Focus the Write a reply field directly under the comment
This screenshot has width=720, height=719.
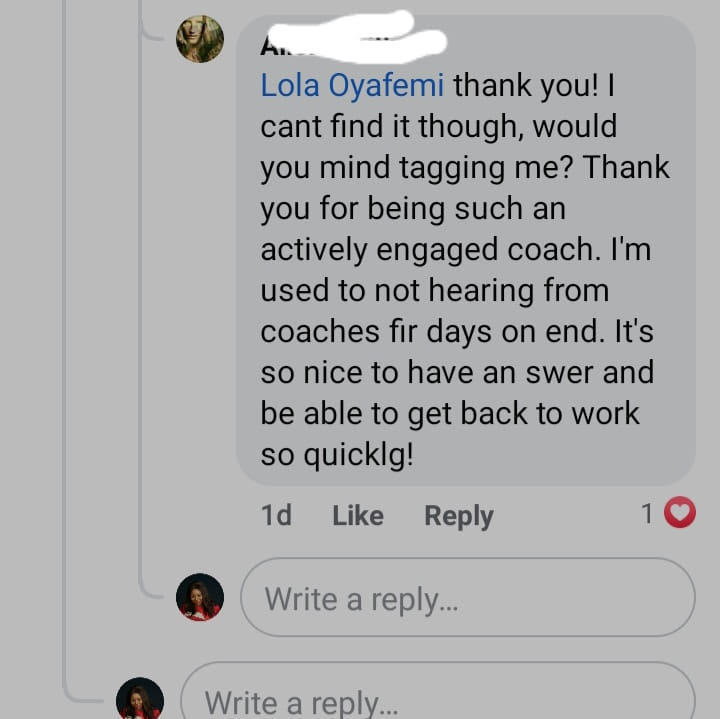467,598
